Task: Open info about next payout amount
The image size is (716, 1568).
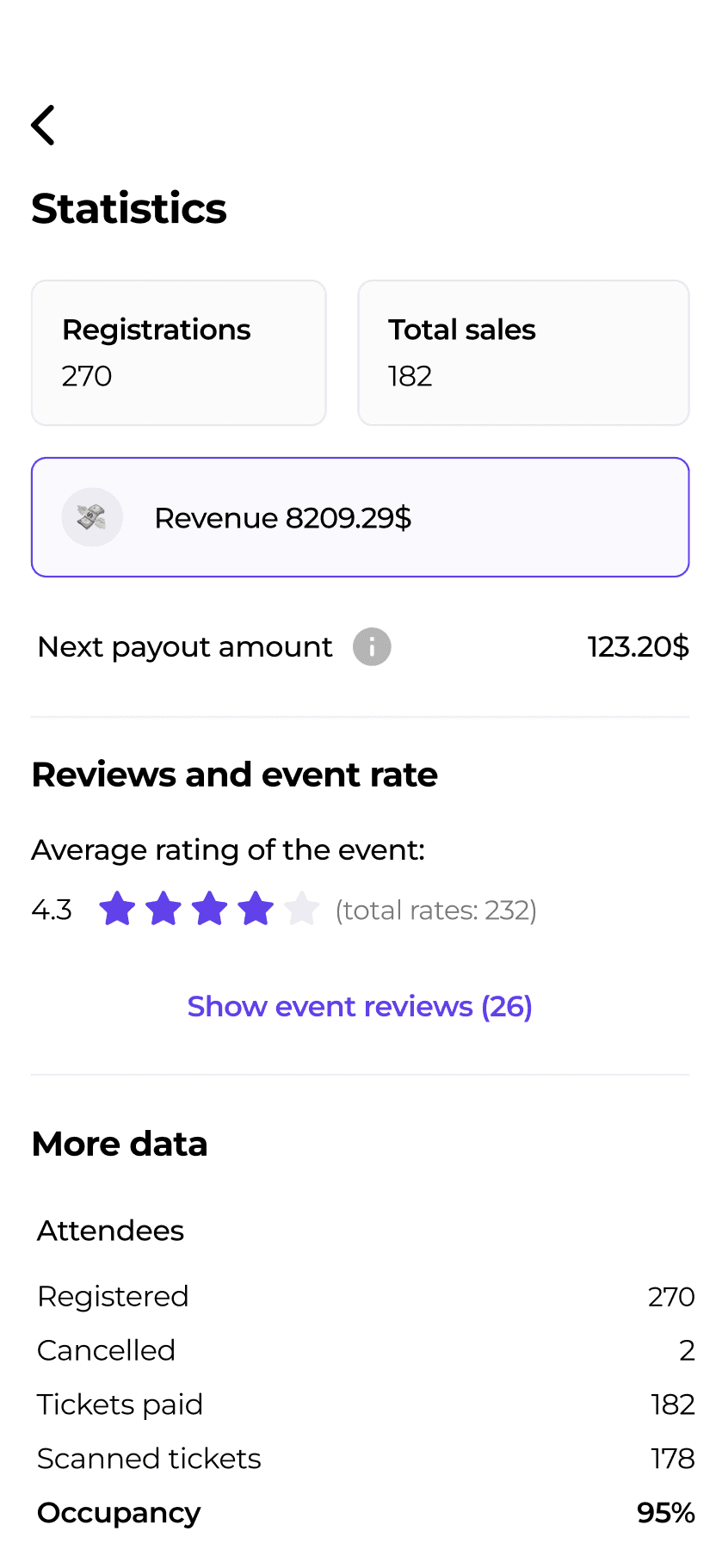Action: 372,647
